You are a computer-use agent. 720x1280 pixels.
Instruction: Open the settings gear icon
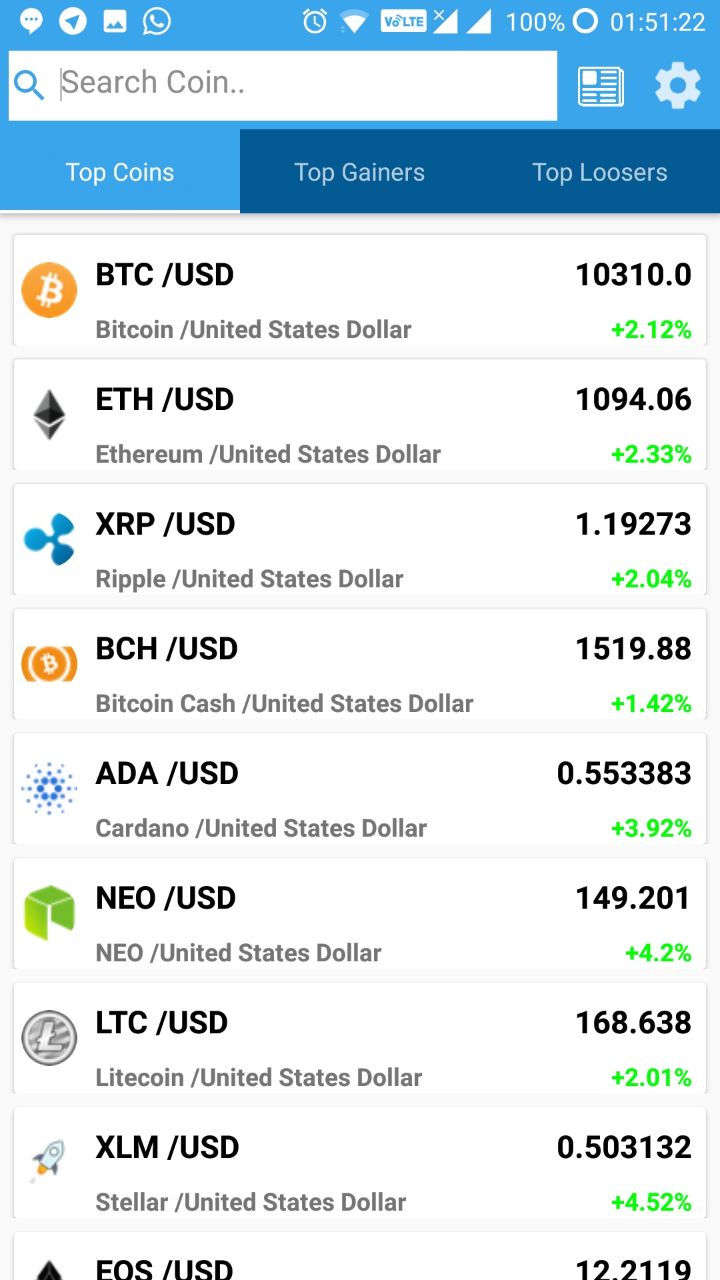tap(677, 85)
